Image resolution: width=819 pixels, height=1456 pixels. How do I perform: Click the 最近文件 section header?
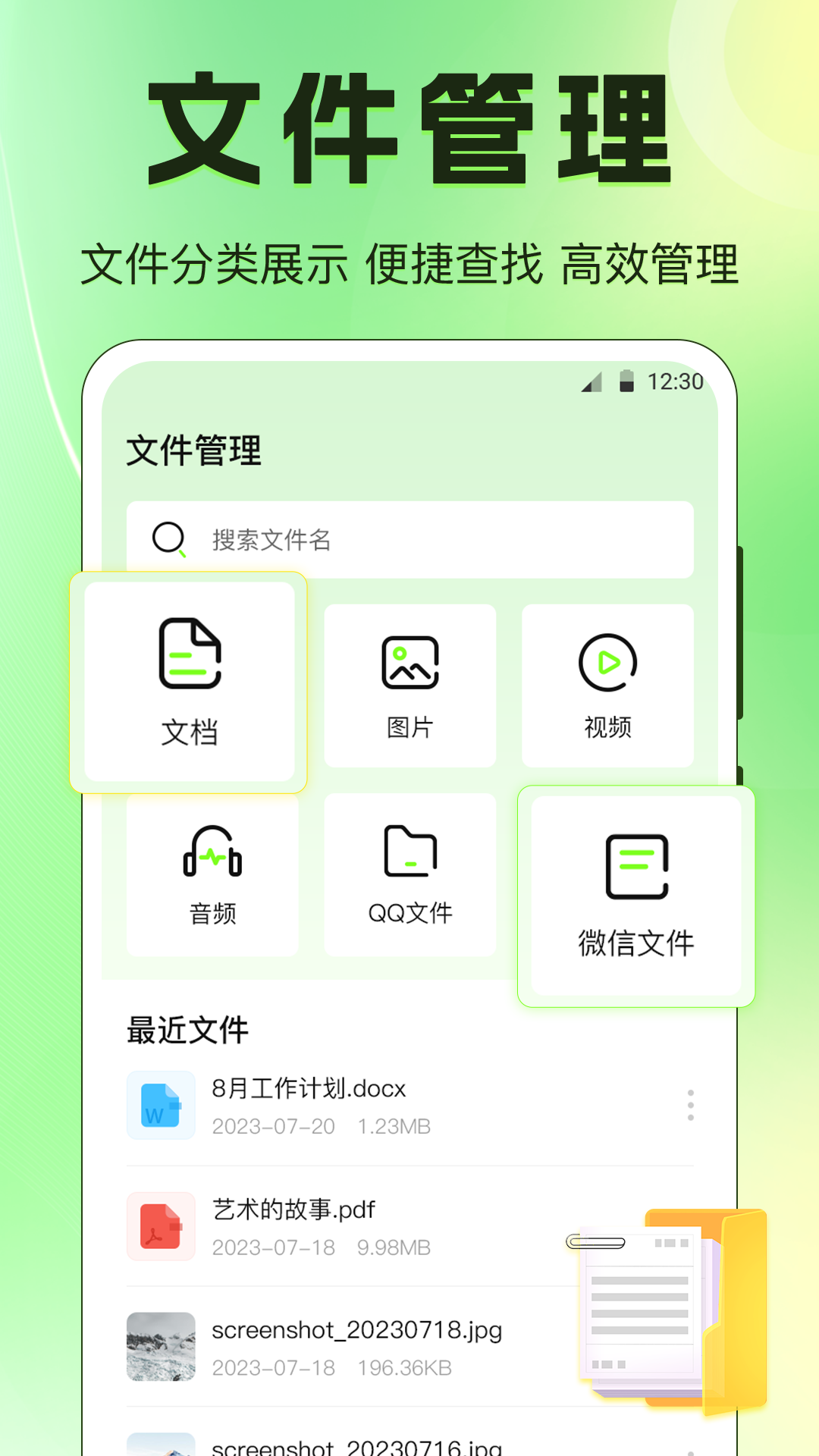pos(187,1029)
